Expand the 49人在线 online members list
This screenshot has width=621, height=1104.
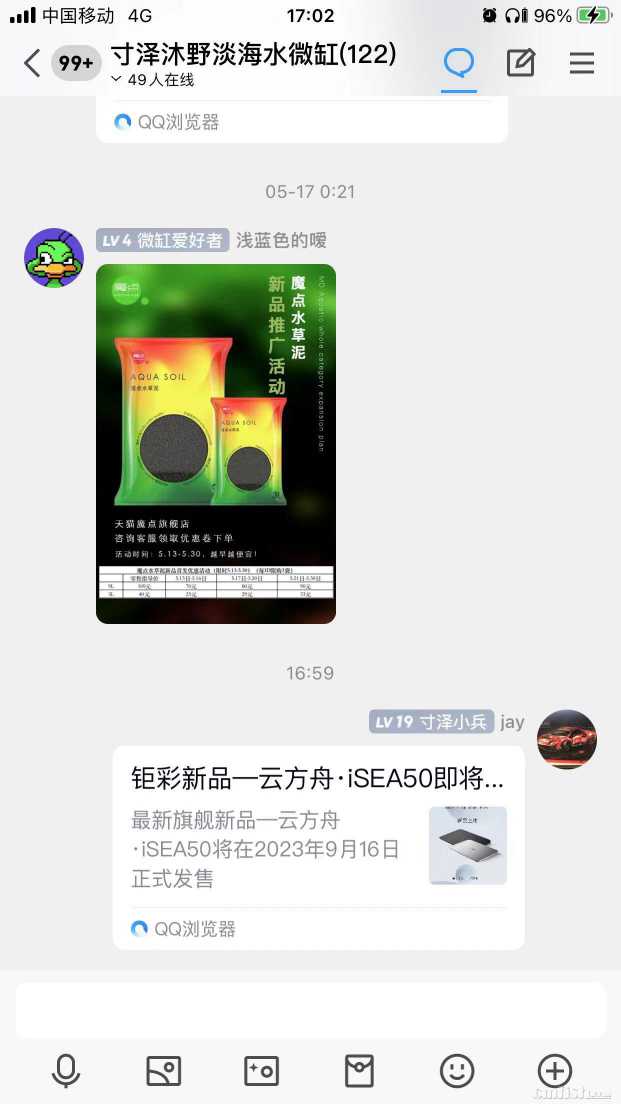153,80
